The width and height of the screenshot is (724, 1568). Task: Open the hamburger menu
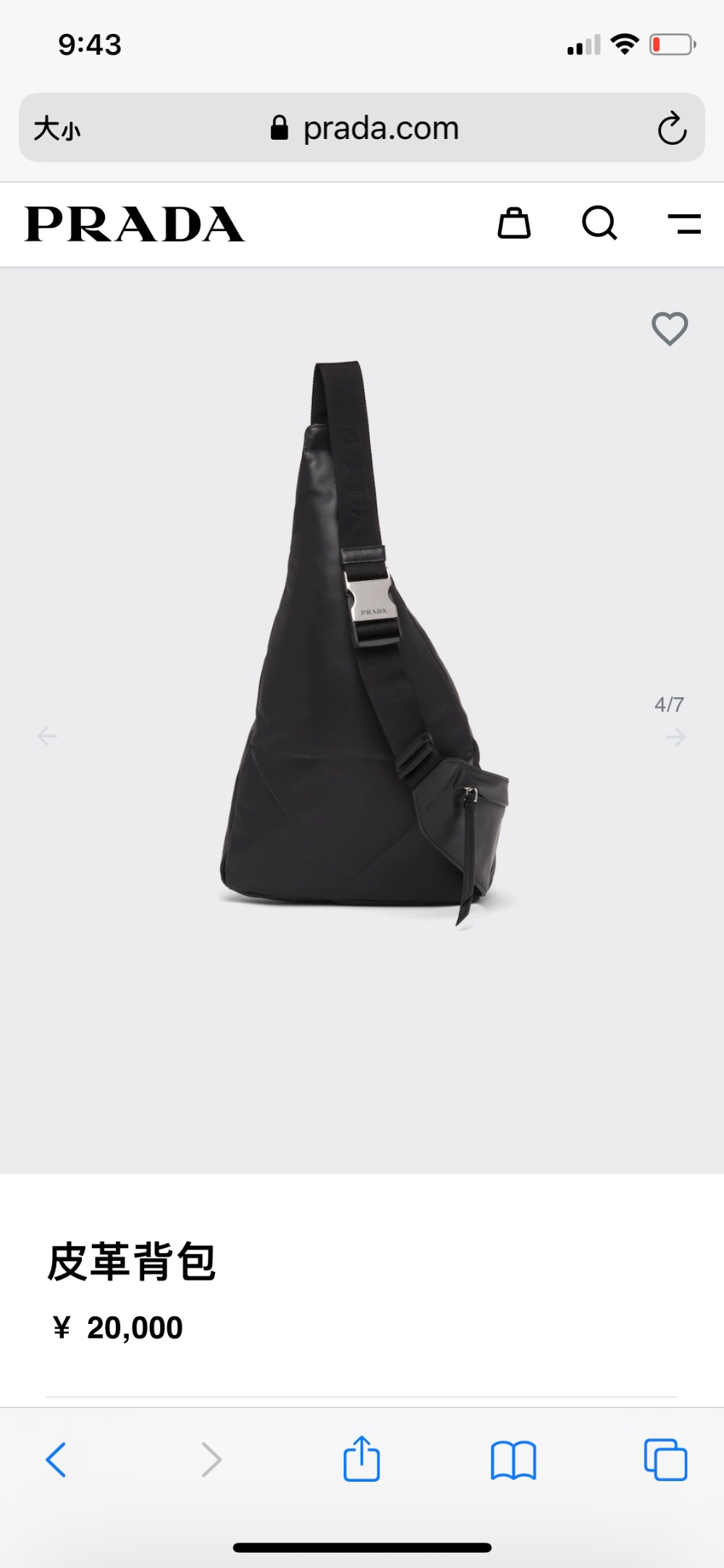pos(684,224)
